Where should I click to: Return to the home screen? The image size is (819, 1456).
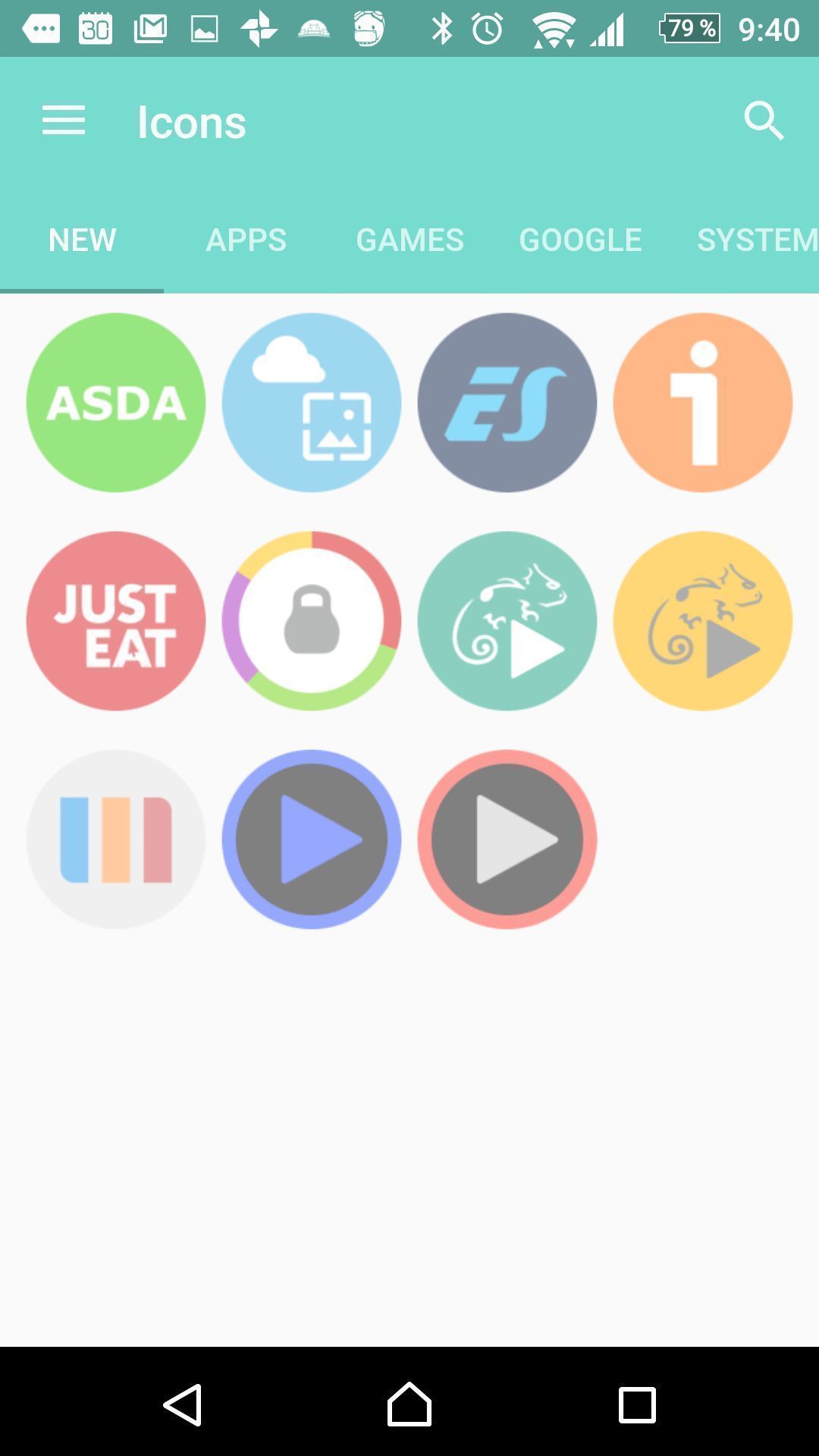pyautogui.click(x=409, y=1404)
